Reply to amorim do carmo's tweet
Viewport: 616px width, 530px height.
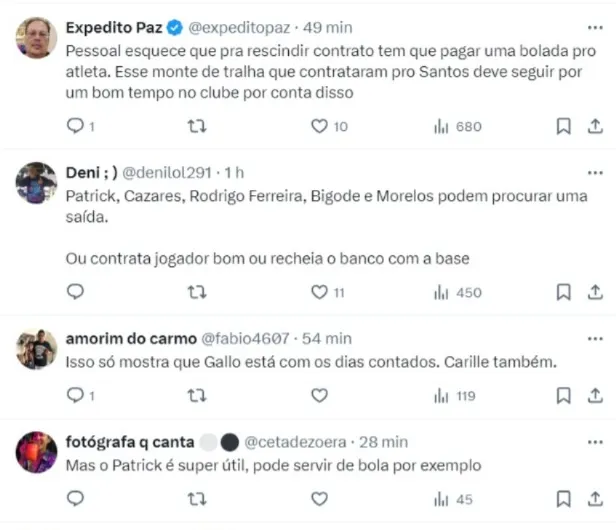76,395
